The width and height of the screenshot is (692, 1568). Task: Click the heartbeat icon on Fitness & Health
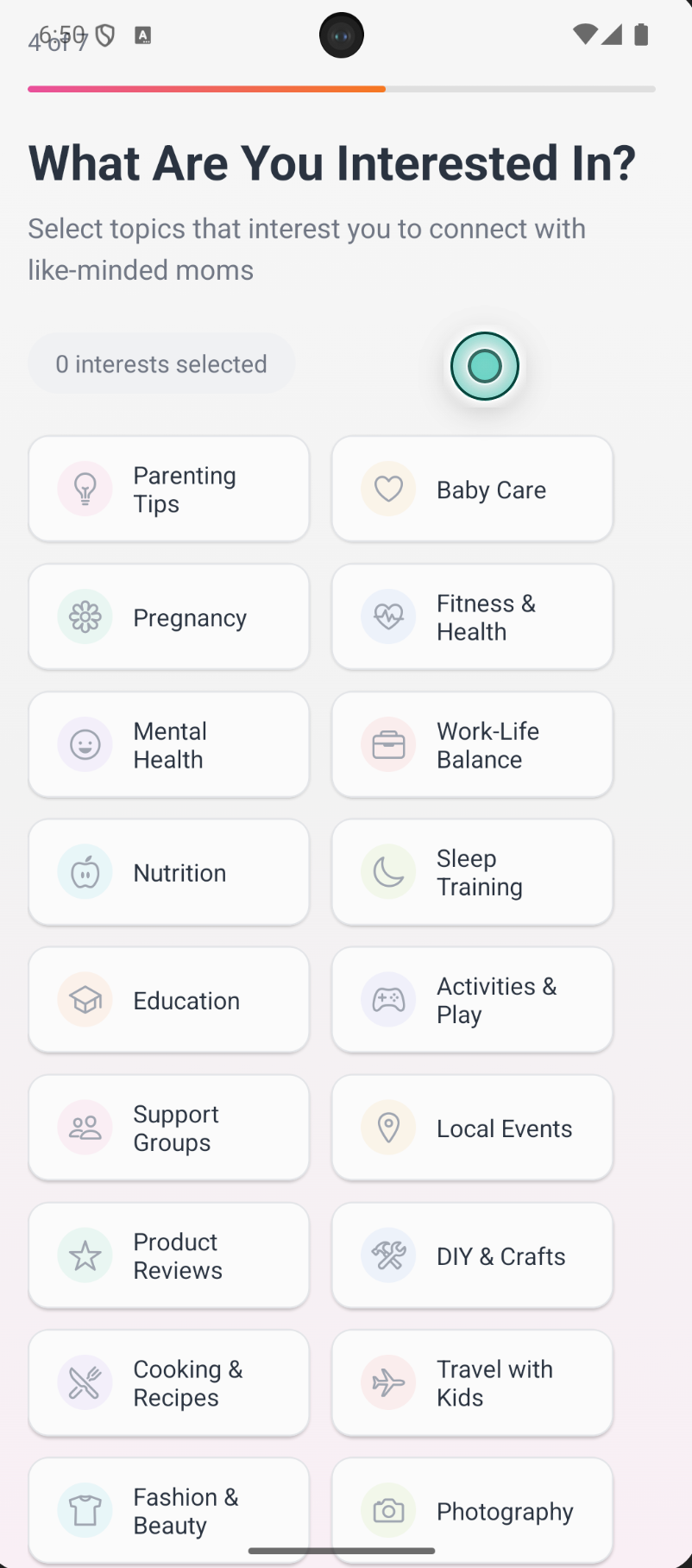point(388,616)
